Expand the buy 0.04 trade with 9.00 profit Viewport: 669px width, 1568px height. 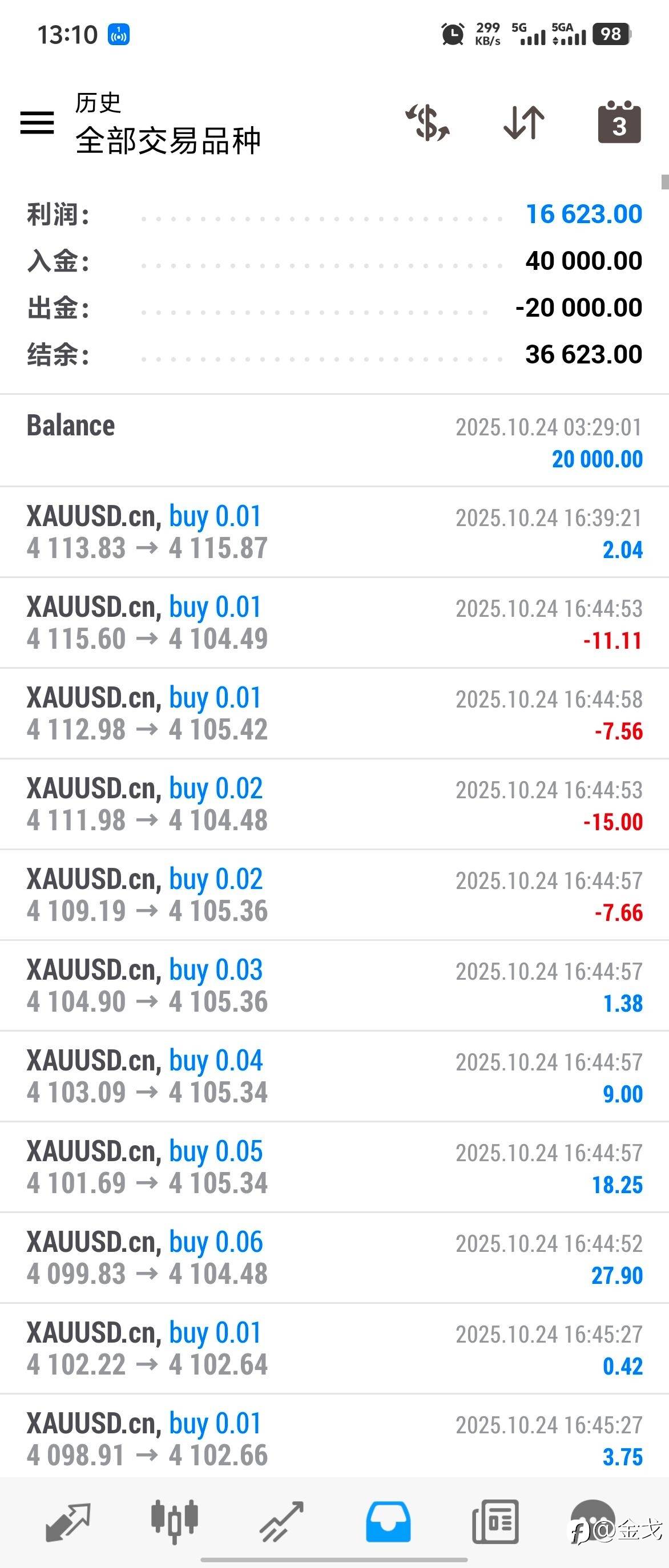pos(334,1076)
